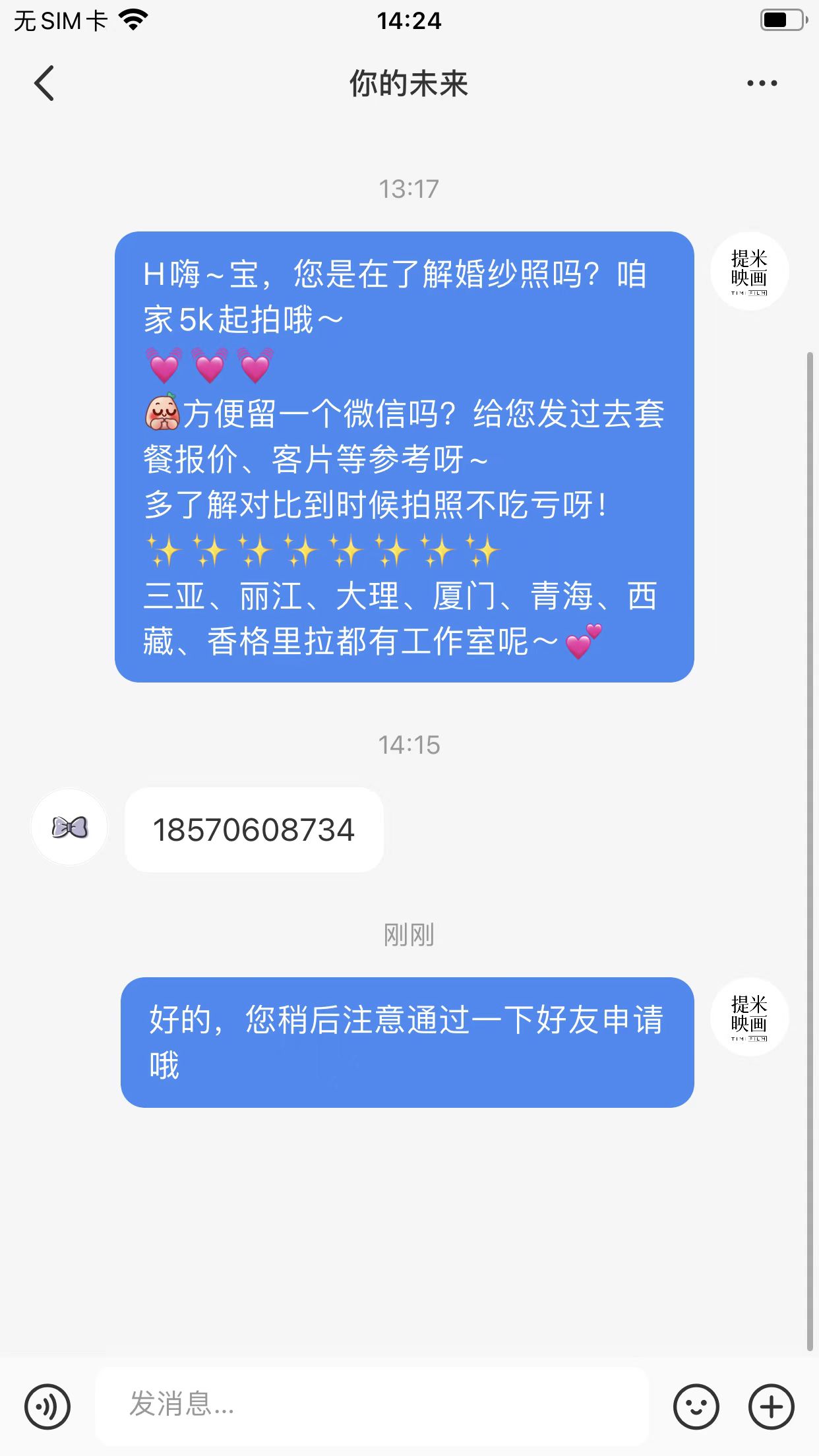Image resolution: width=819 pixels, height=1456 pixels.
Task: Open the three-dot more options menu
Action: coord(762,84)
